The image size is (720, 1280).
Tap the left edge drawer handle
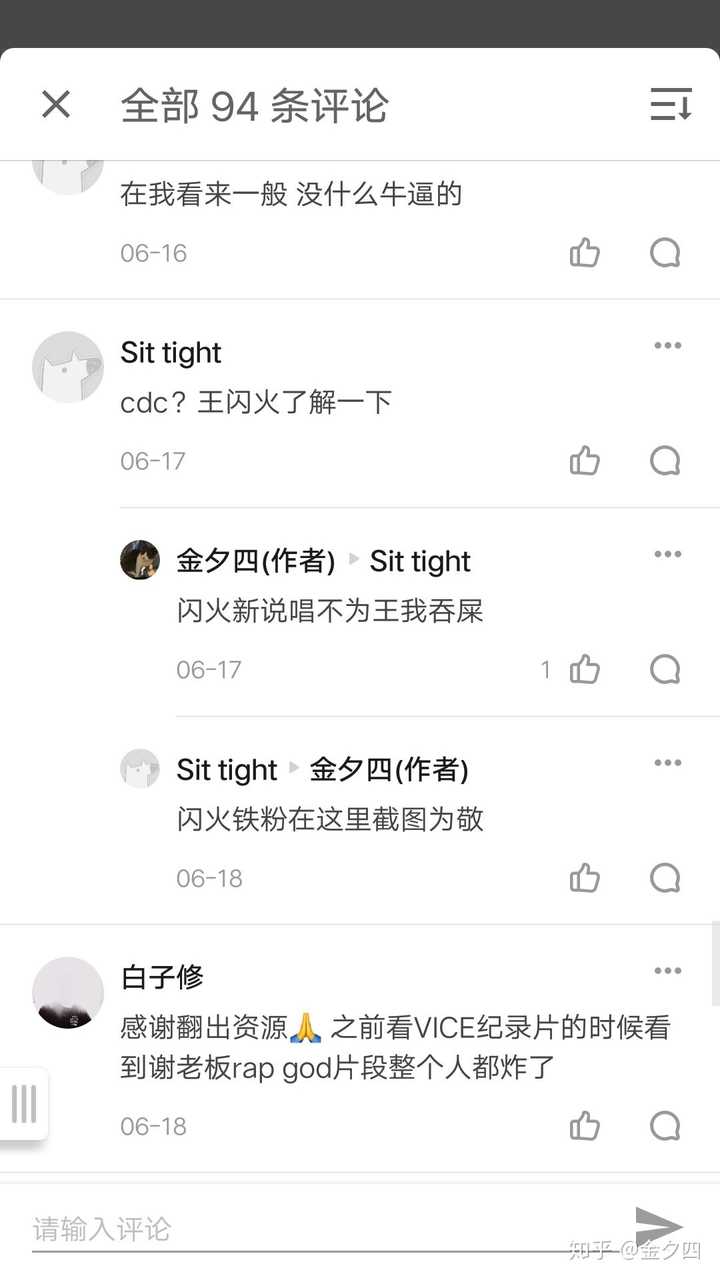tap(22, 1105)
